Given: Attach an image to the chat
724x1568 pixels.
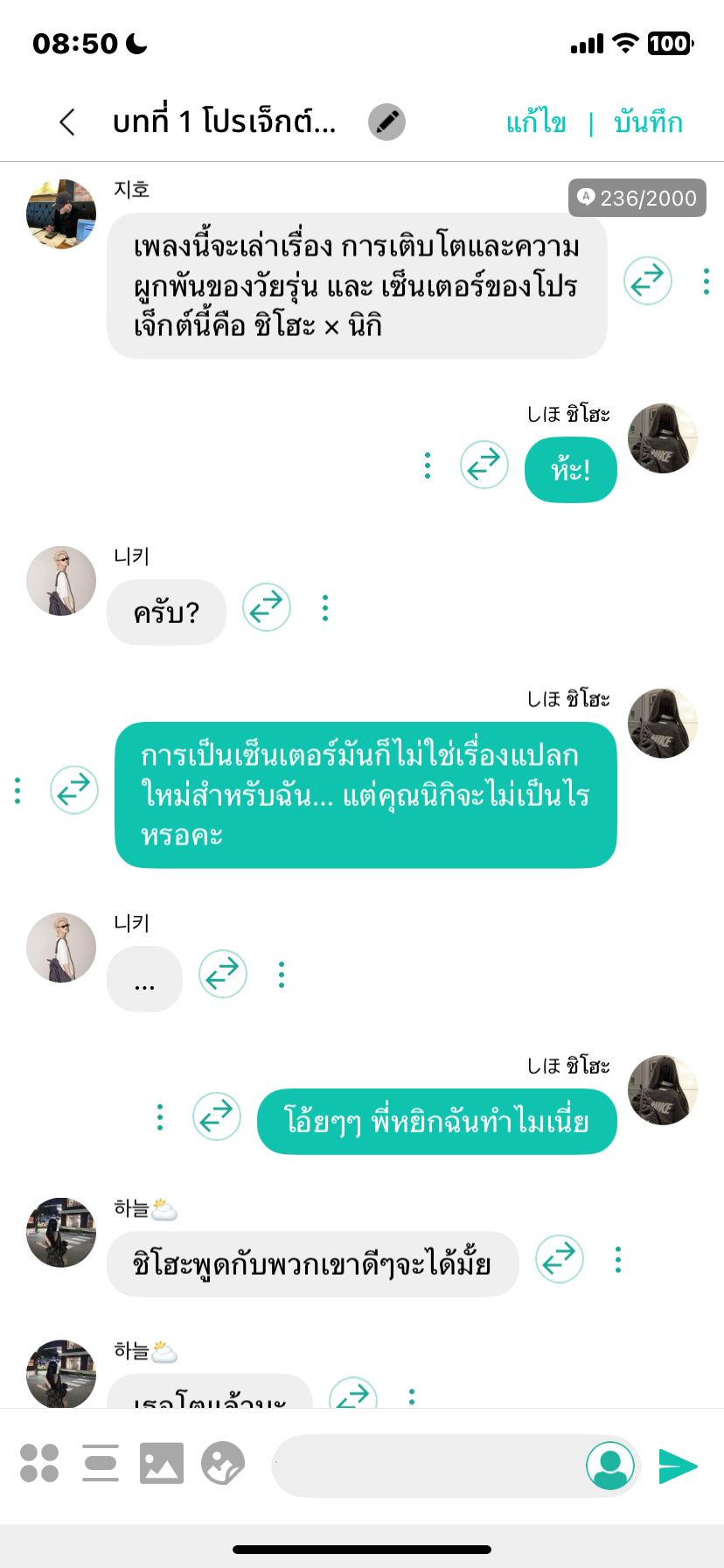Looking at the screenshot, I should click(162, 1463).
